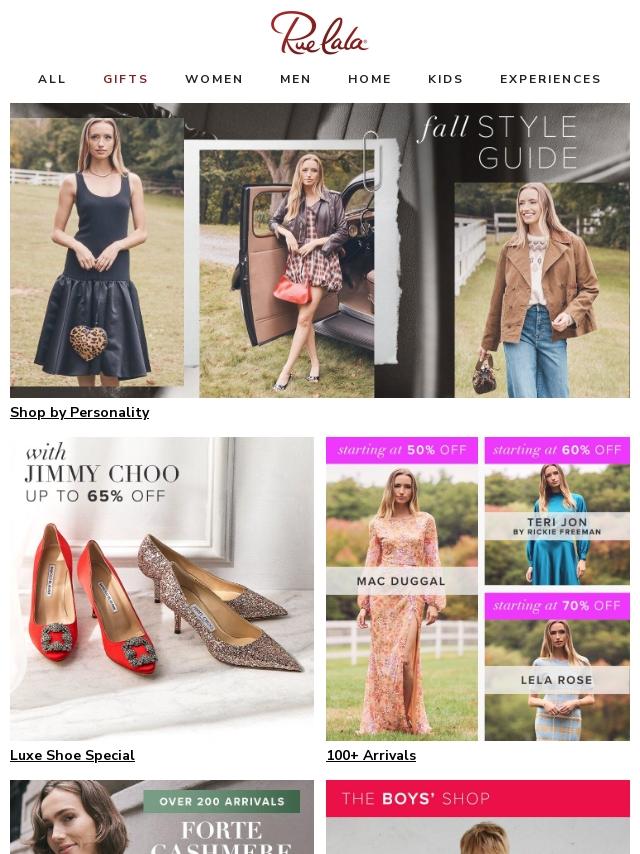Browse the Kids category
640x854 pixels.
point(446,79)
